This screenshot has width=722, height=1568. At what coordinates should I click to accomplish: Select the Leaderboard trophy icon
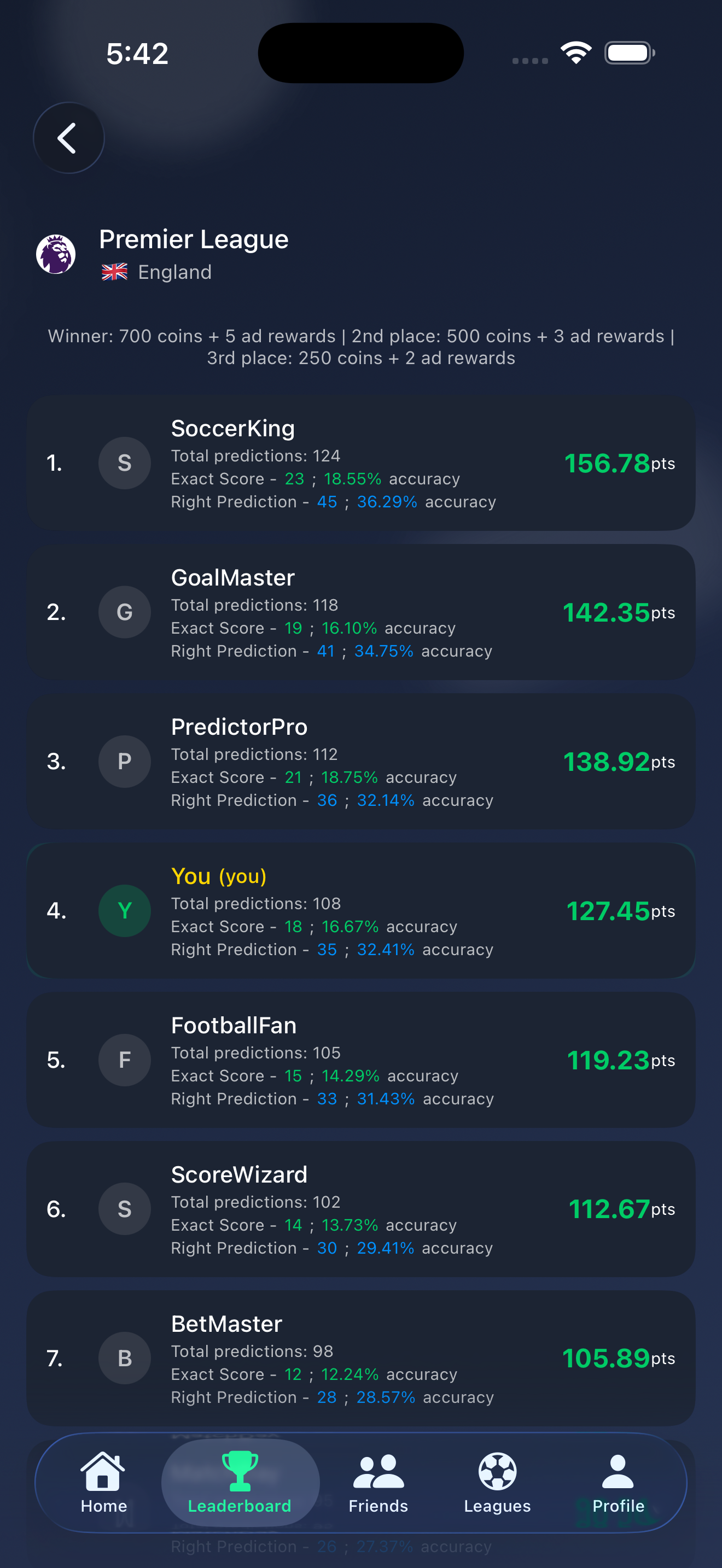[240, 1470]
